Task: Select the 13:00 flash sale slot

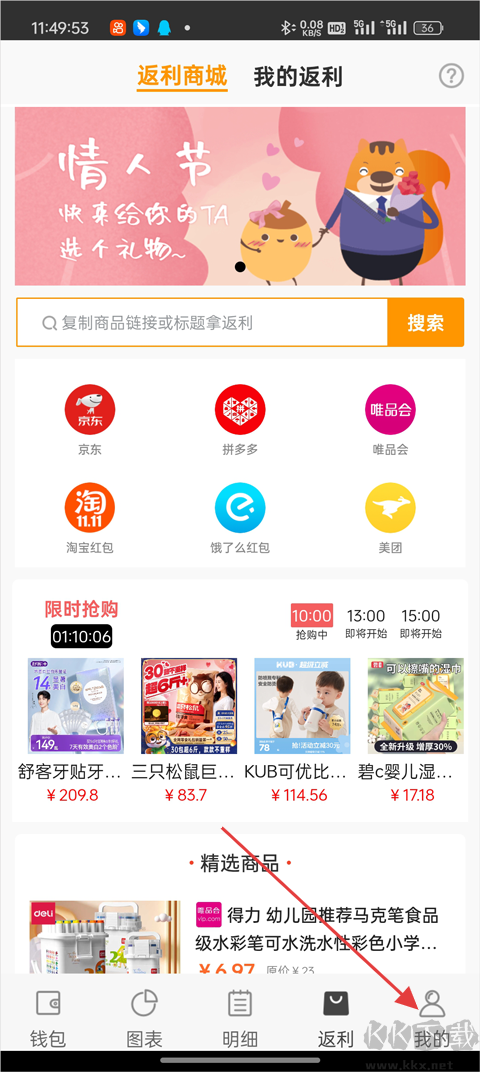Action: pyautogui.click(x=366, y=623)
